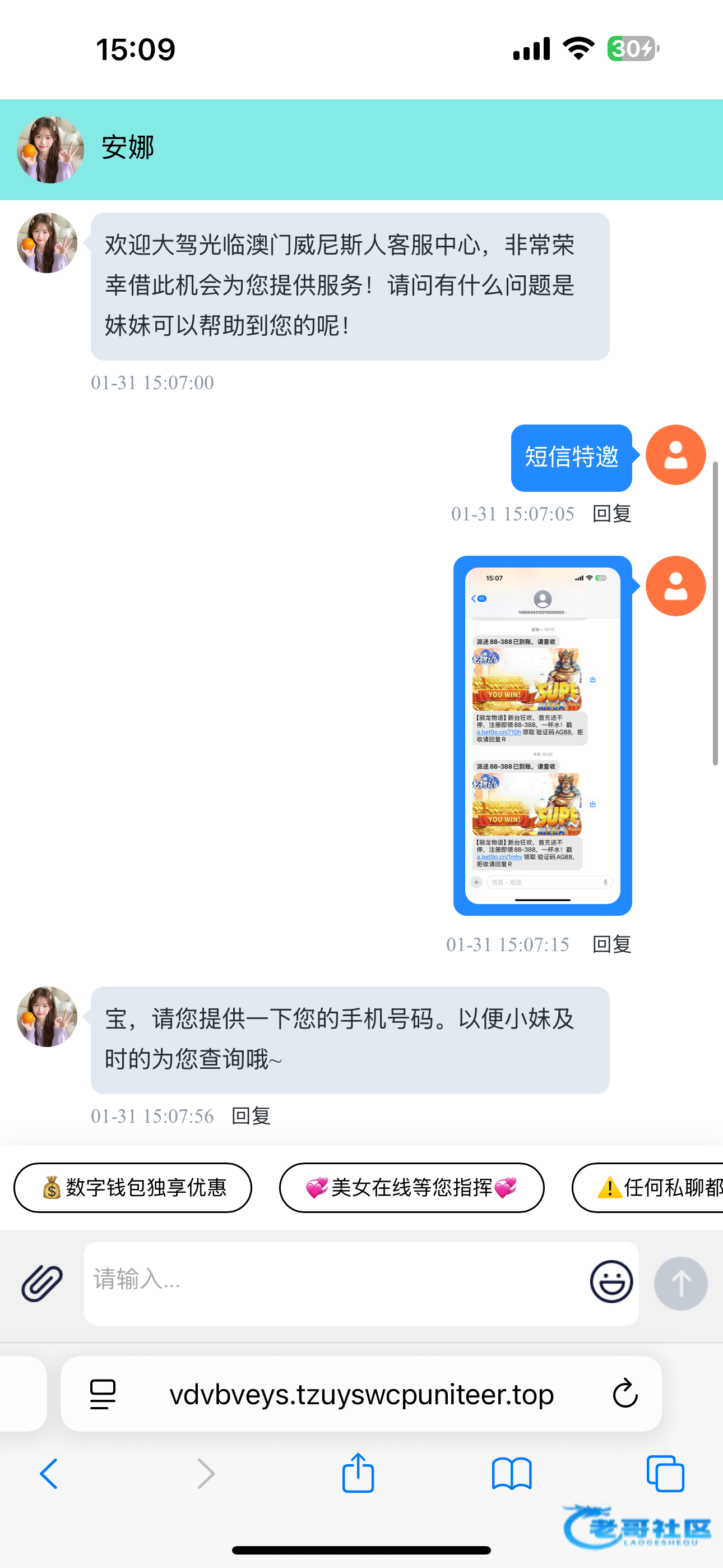Open the sent SMS screenshot image
This screenshot has width=723, height=1568.
543,735
